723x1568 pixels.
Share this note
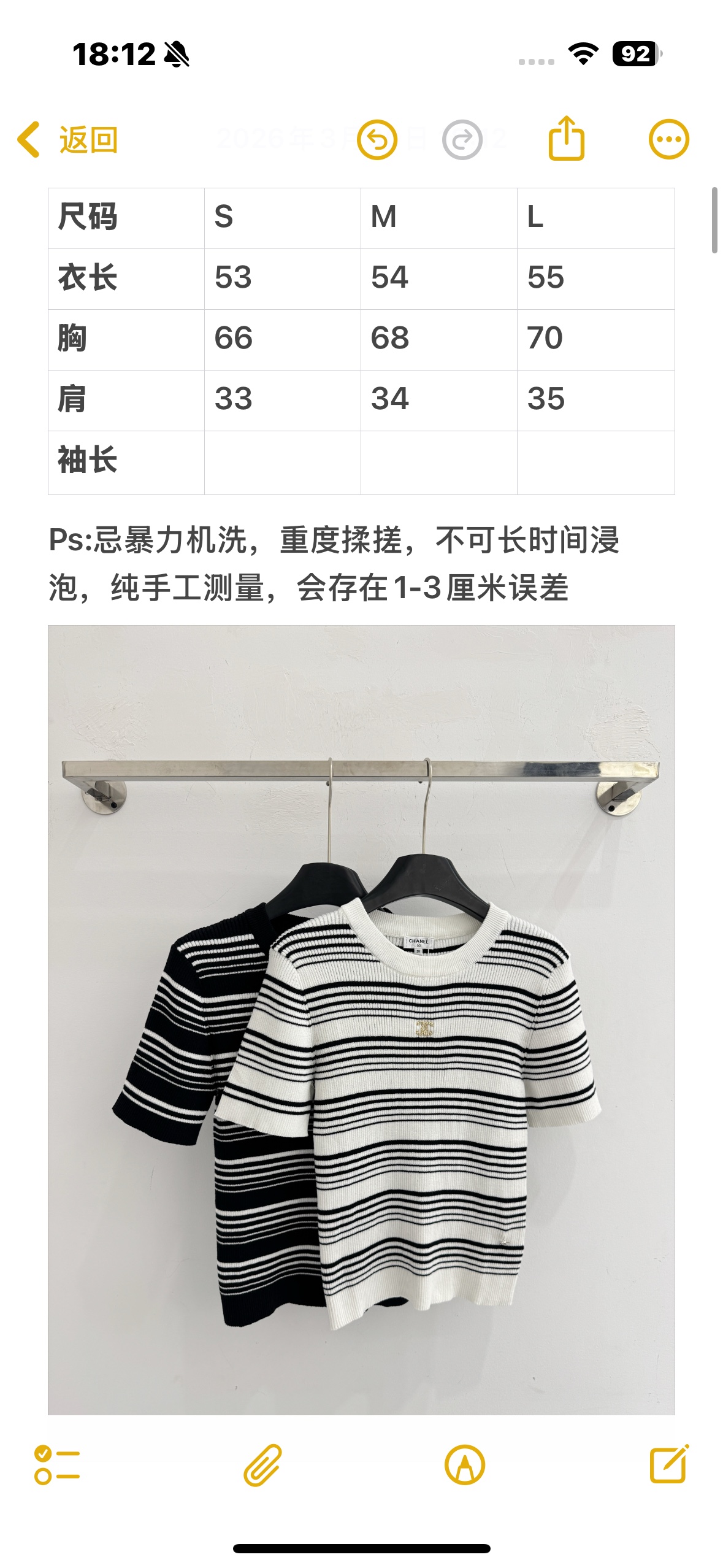click(566, 139)
